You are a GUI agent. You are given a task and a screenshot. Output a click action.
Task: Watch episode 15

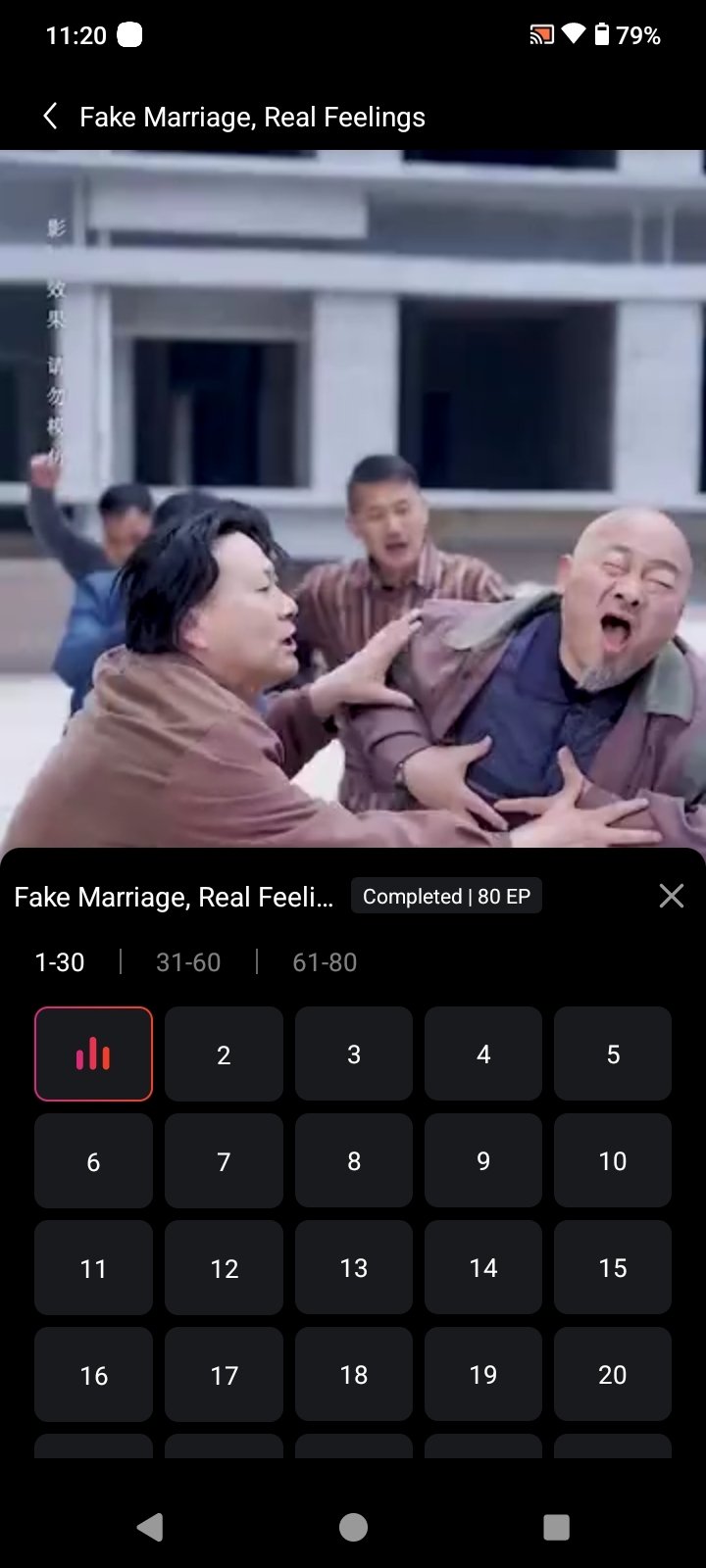click(x=613, y=1268)
